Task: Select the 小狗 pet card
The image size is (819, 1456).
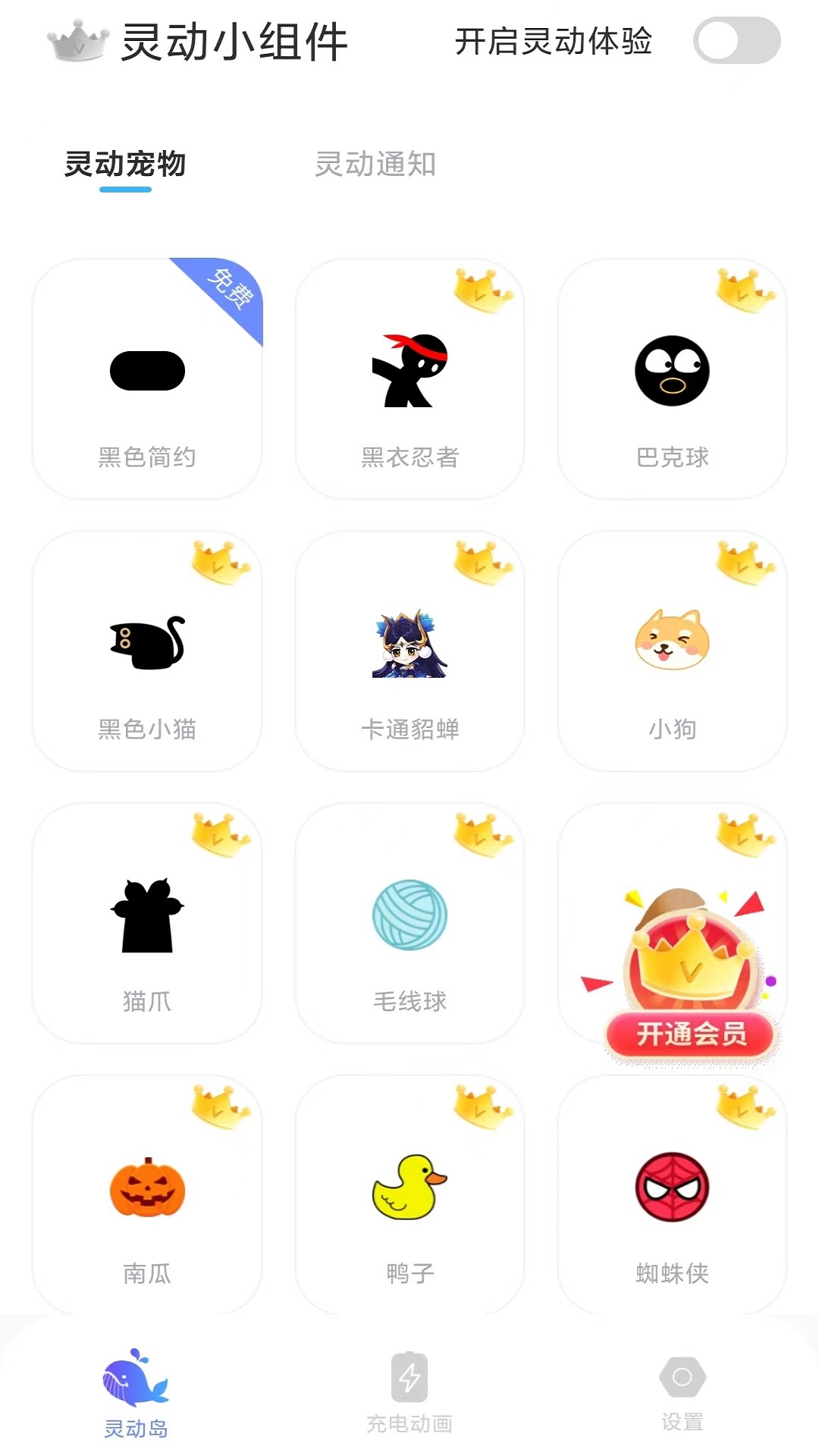Action: [672, 651]
